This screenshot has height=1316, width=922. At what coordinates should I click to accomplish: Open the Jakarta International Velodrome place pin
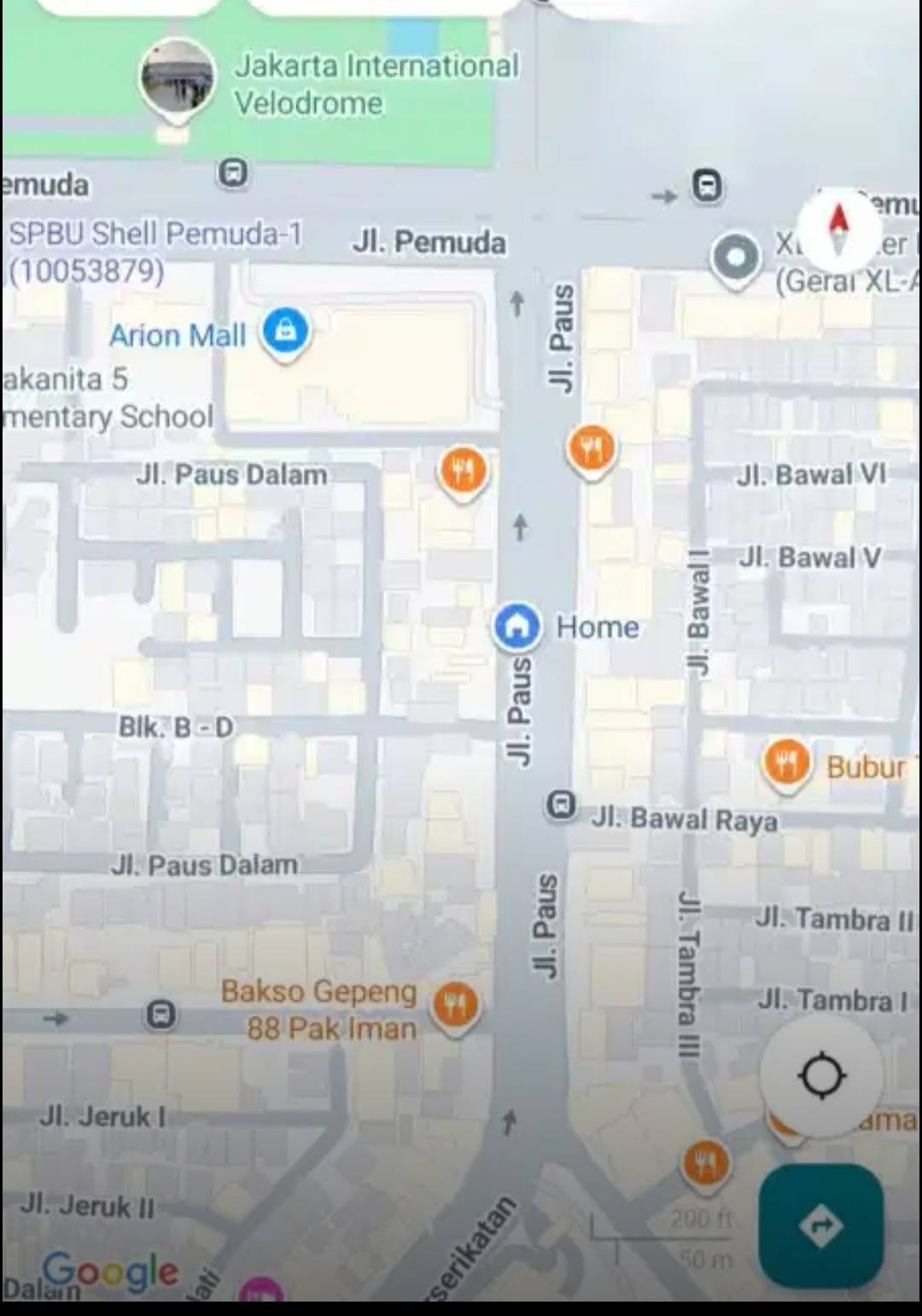tap(178, 79)
